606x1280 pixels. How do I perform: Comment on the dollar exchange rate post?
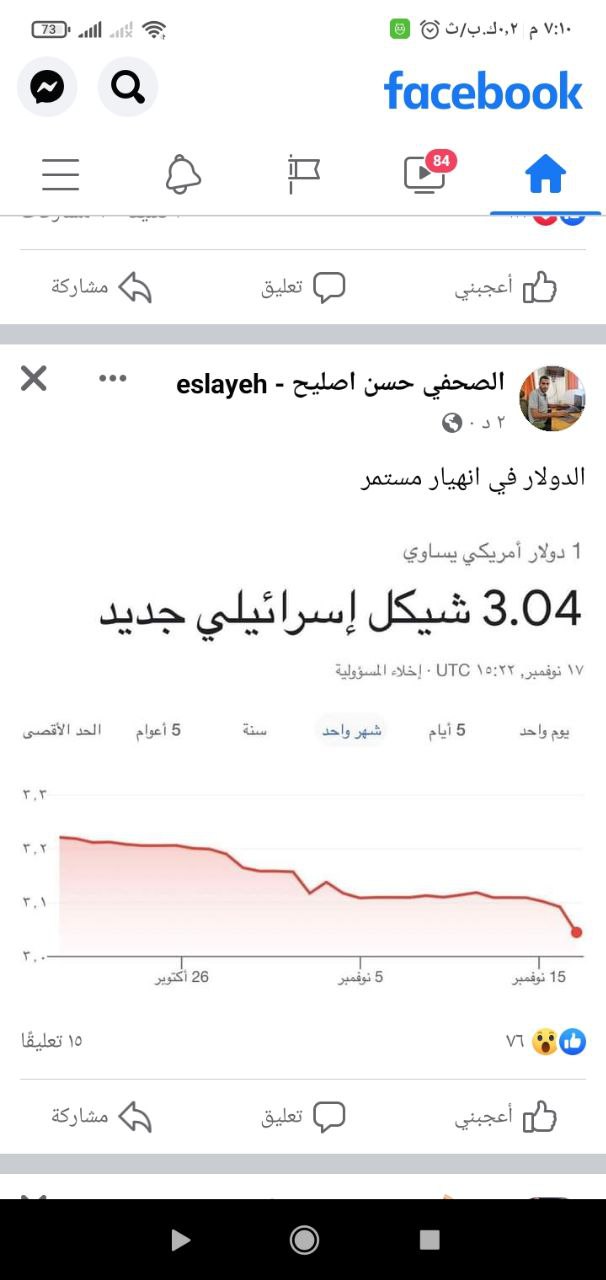(303, 1116)
